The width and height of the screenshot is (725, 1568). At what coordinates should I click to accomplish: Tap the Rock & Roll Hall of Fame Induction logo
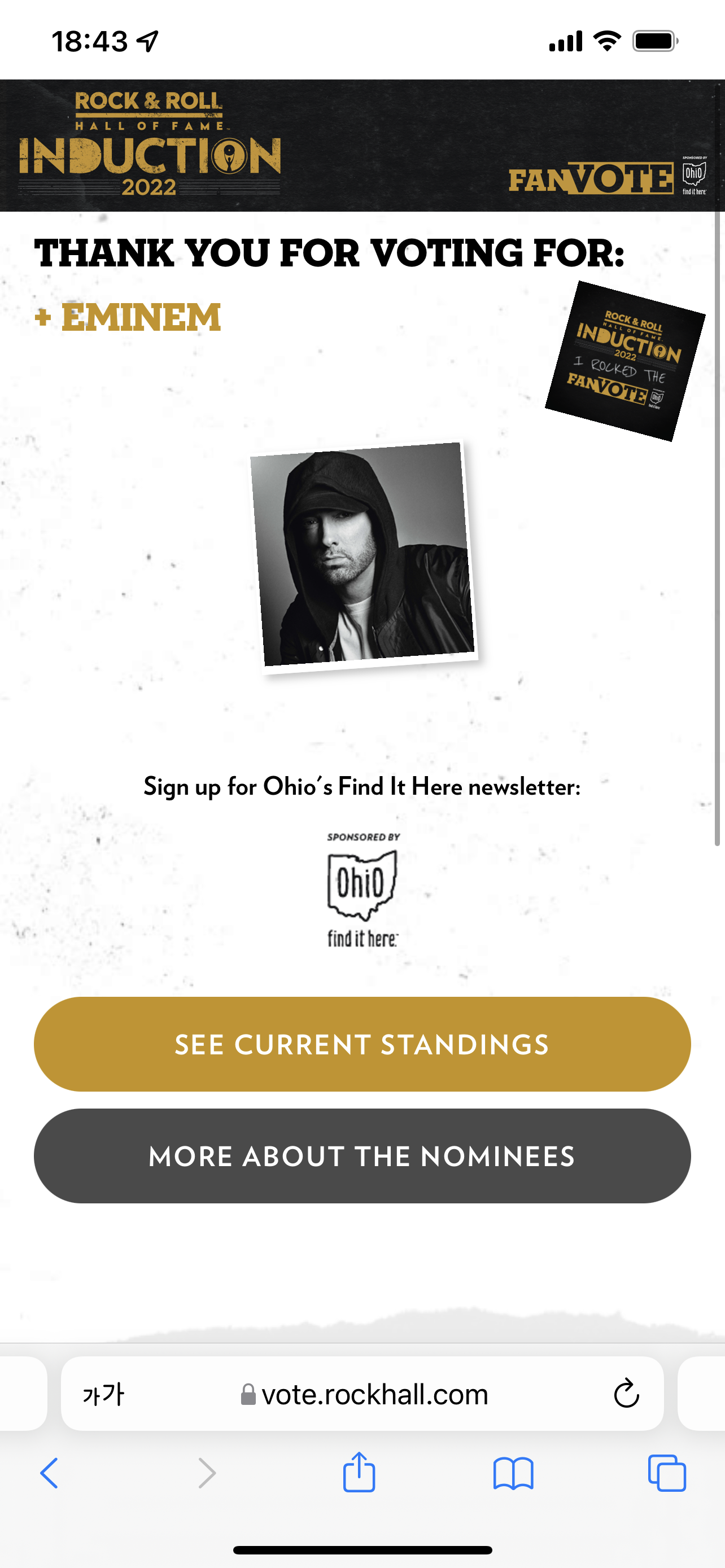click(x=149, y=144)
